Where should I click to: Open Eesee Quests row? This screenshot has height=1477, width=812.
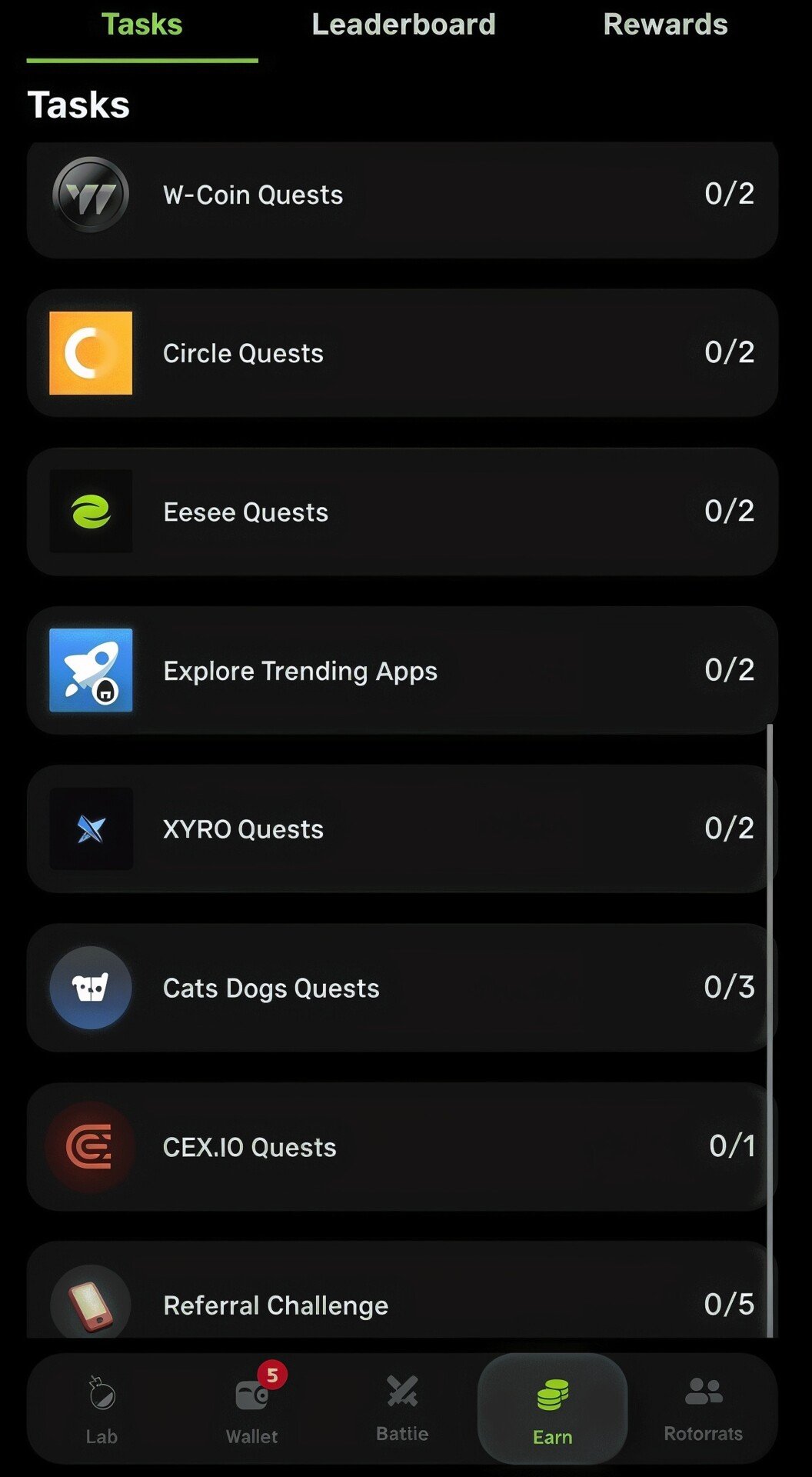click(x=402, y=512)
